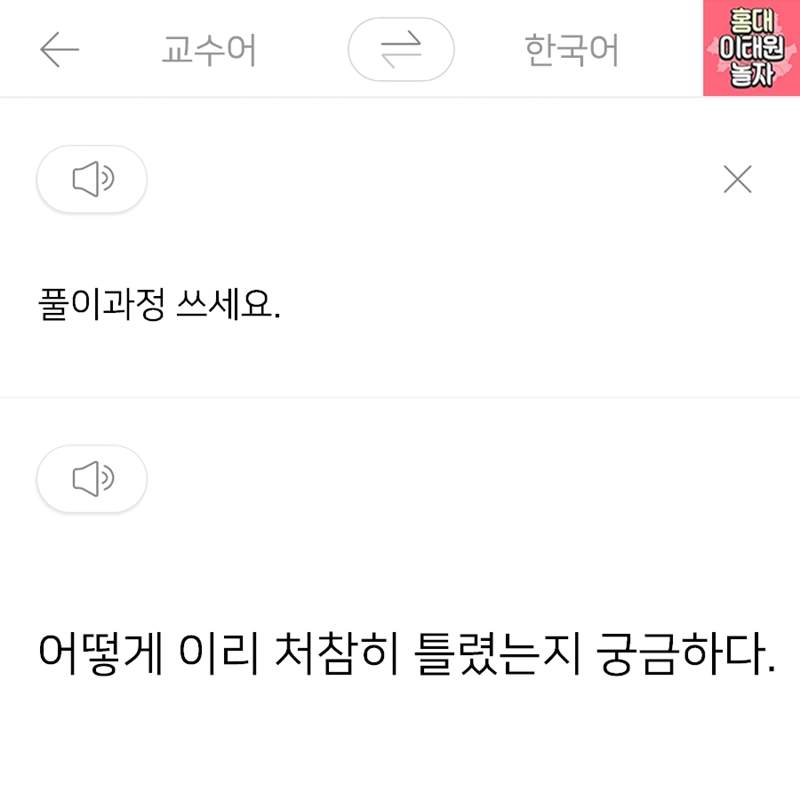
Task: Change the target language 한국어
Action: [571, 50]
